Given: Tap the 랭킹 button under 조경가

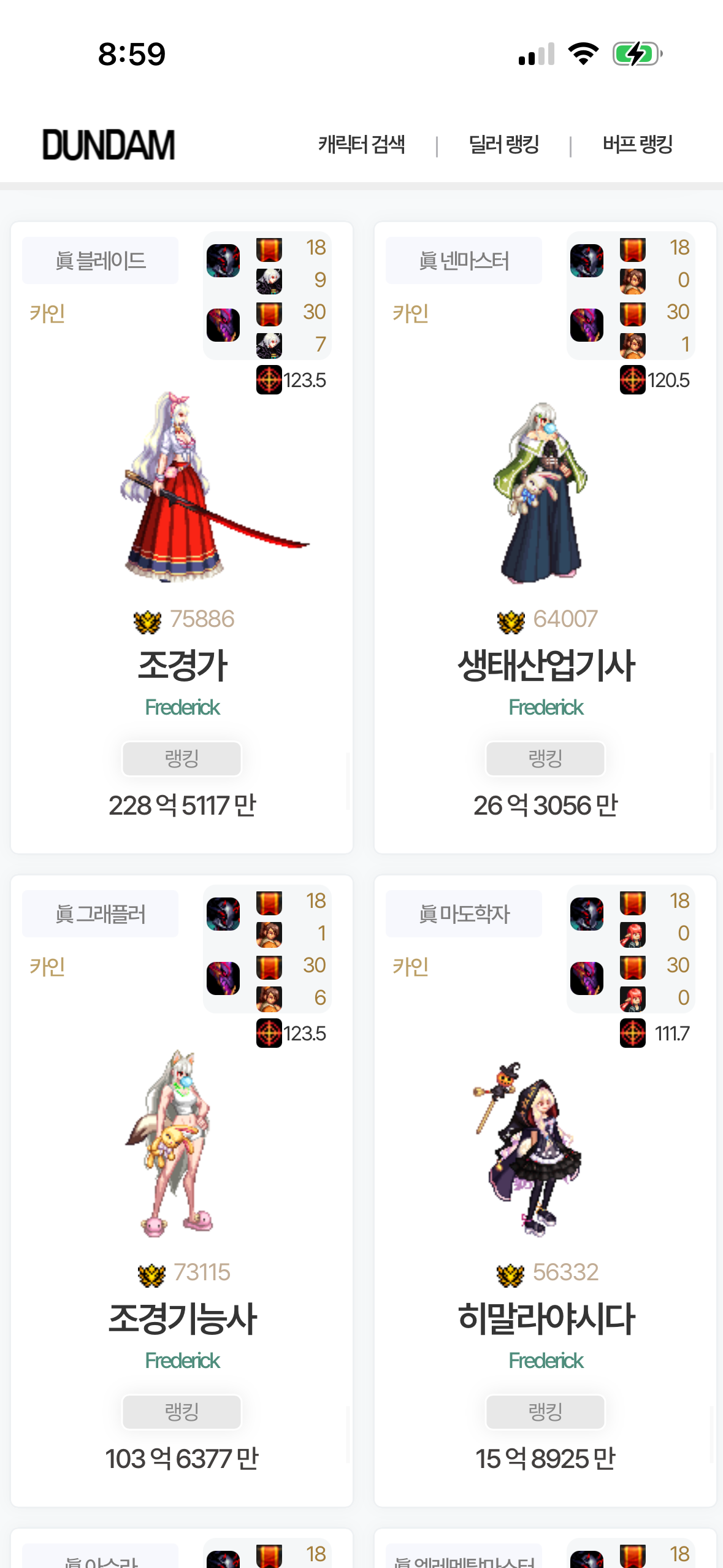Looking at the screenshot, I should (x=182, y=759).
